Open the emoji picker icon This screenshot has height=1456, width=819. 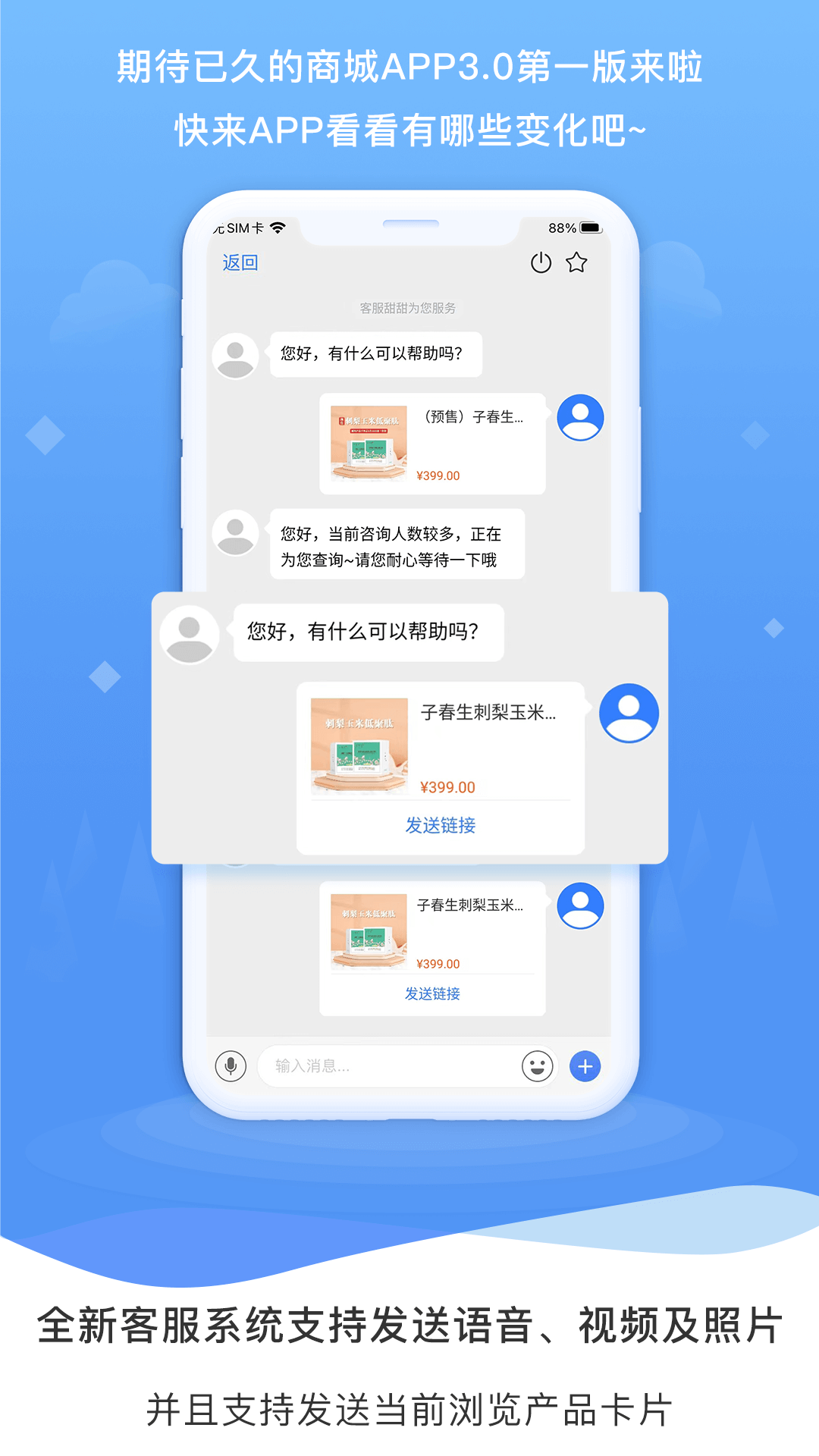(x=538, y=1065)
